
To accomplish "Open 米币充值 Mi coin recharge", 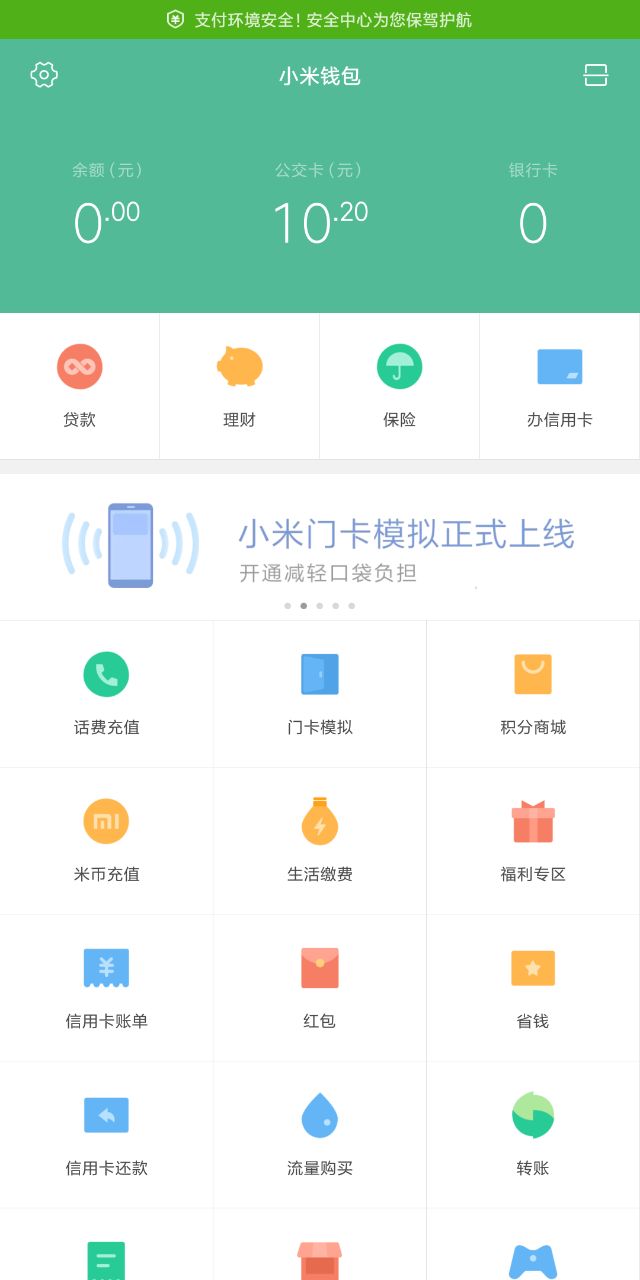I will pyautogui.click(x=106, y=840).
